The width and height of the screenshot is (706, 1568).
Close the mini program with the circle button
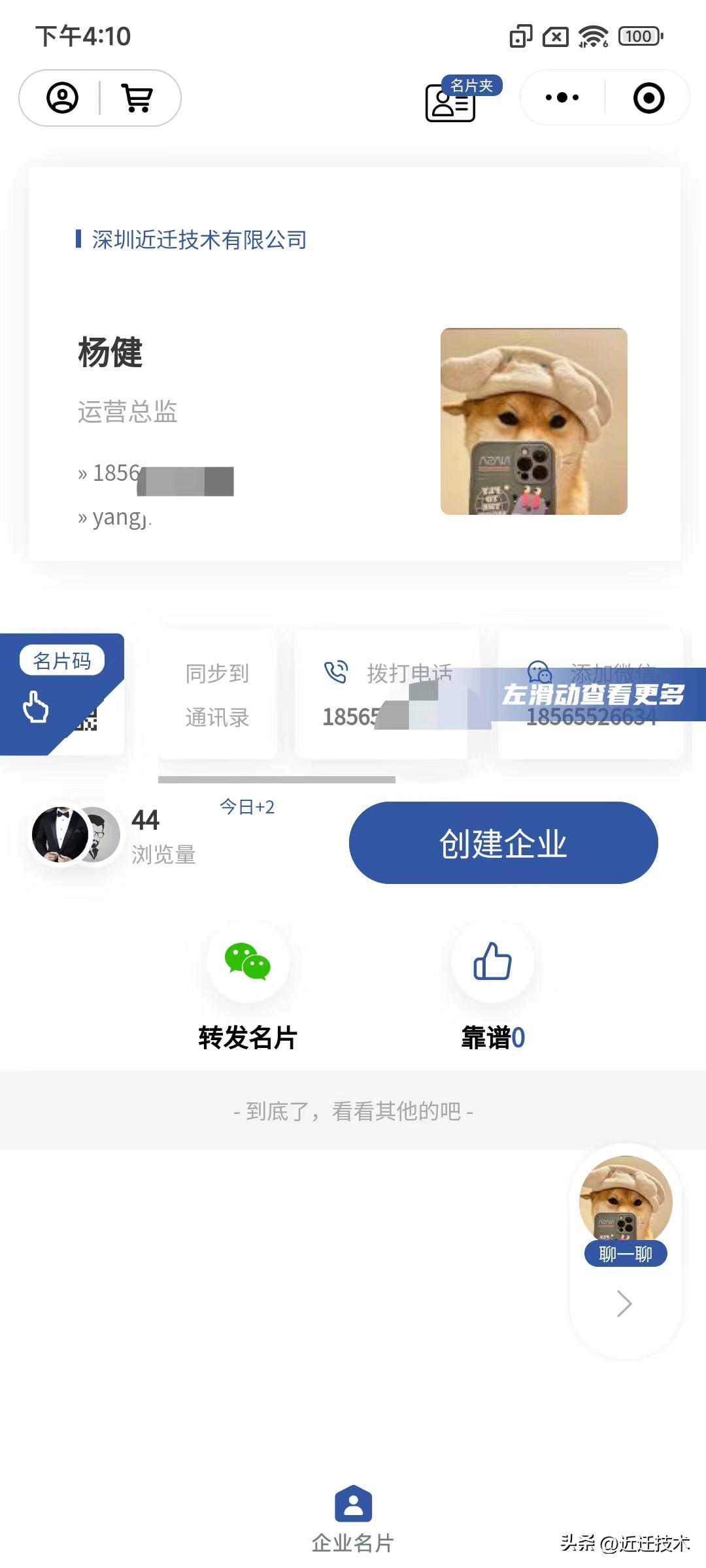tap(648, 98)
